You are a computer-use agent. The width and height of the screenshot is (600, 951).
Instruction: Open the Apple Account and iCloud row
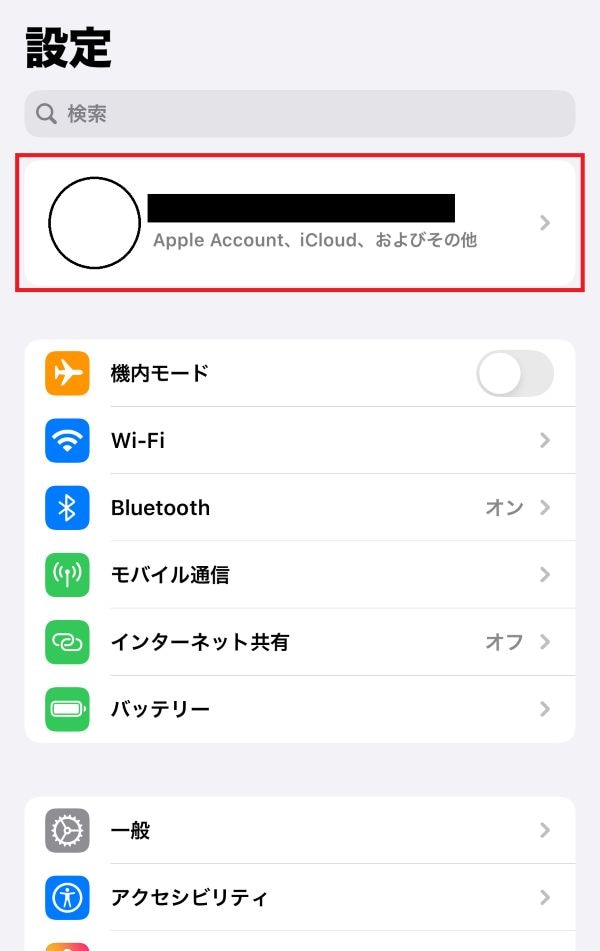pyautogui.click(x=300, y=223)
